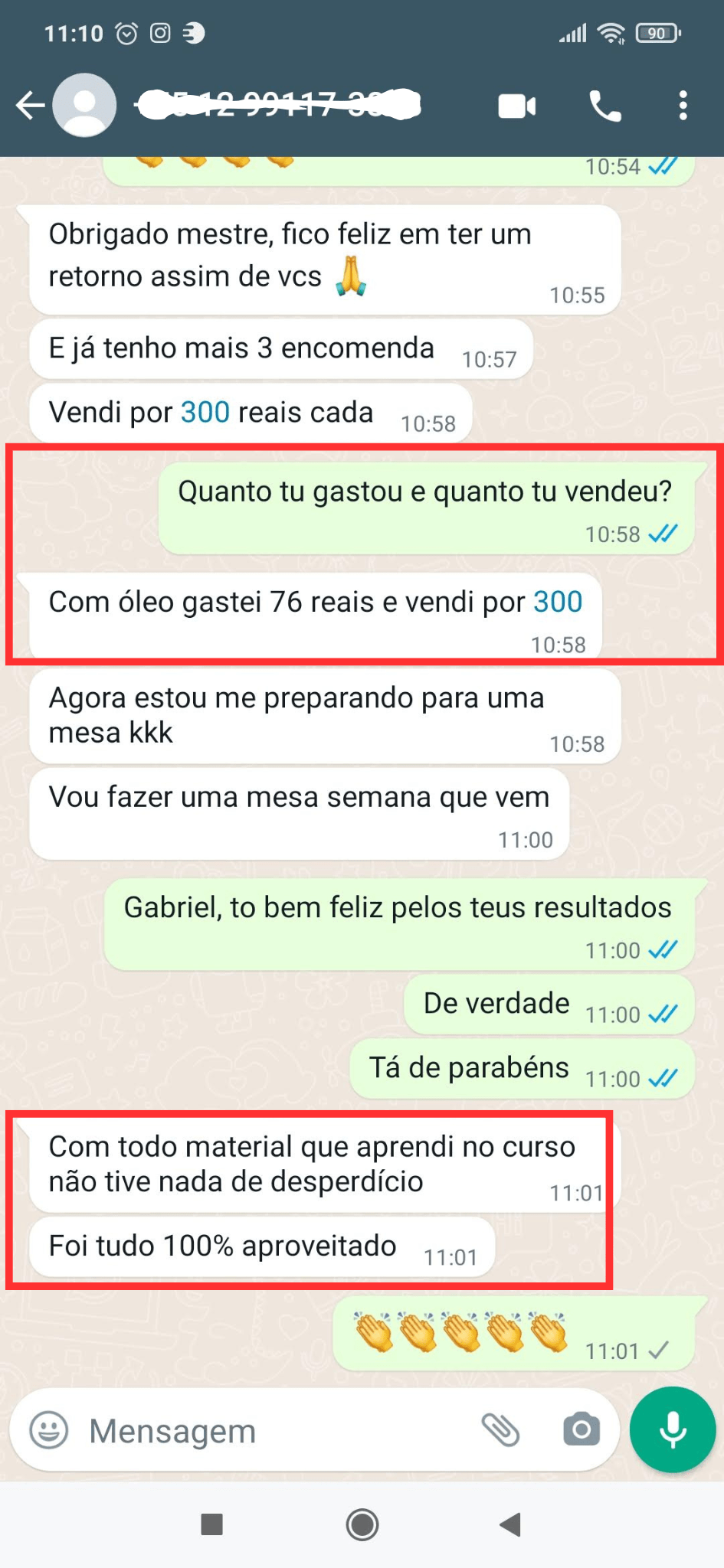Start a voice call
This screenshot has width=724, height=1568.
(605, 106)
